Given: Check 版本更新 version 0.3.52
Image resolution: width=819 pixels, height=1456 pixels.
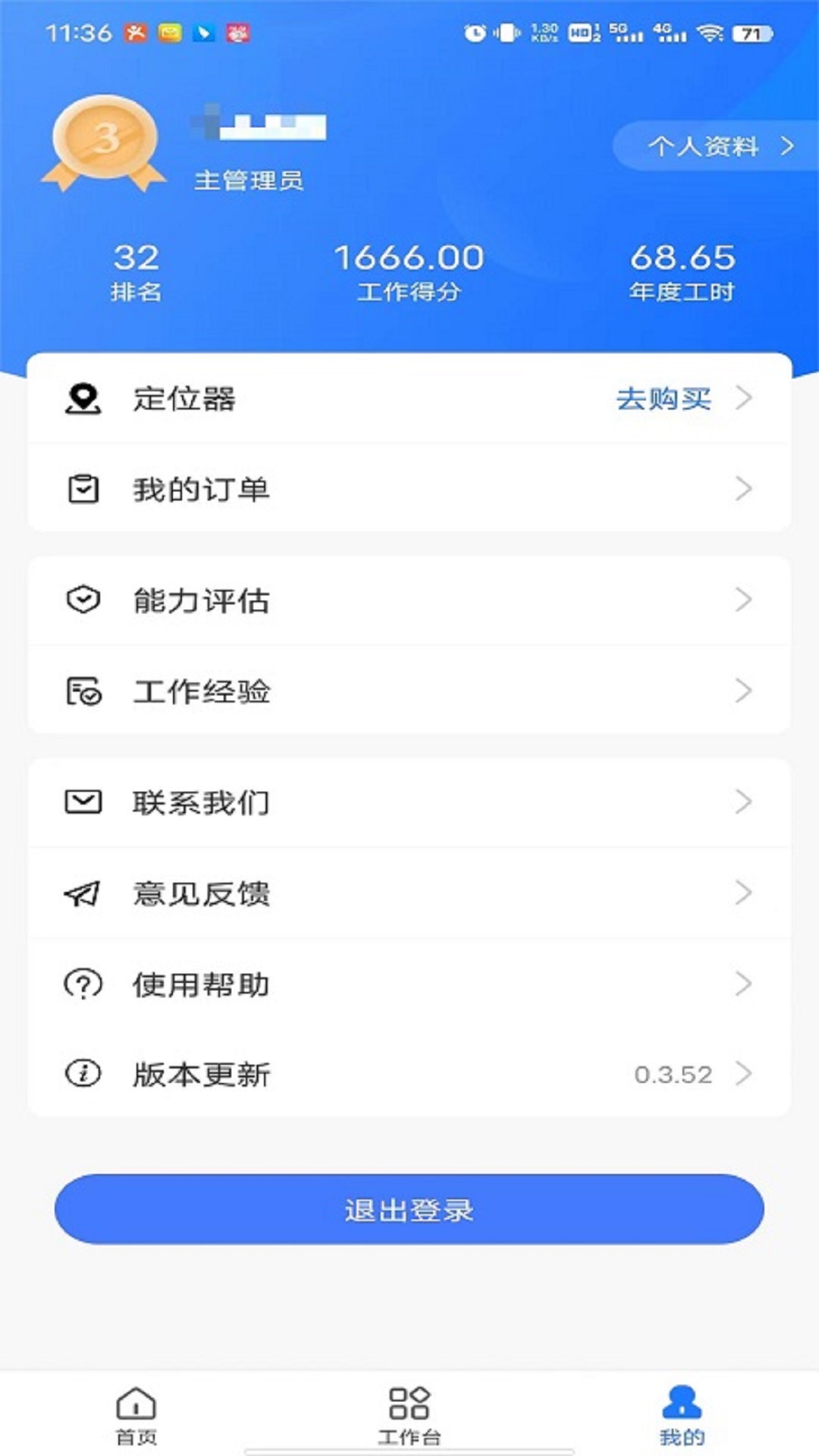Looking at the screenshot, I should click(409, 1074).
